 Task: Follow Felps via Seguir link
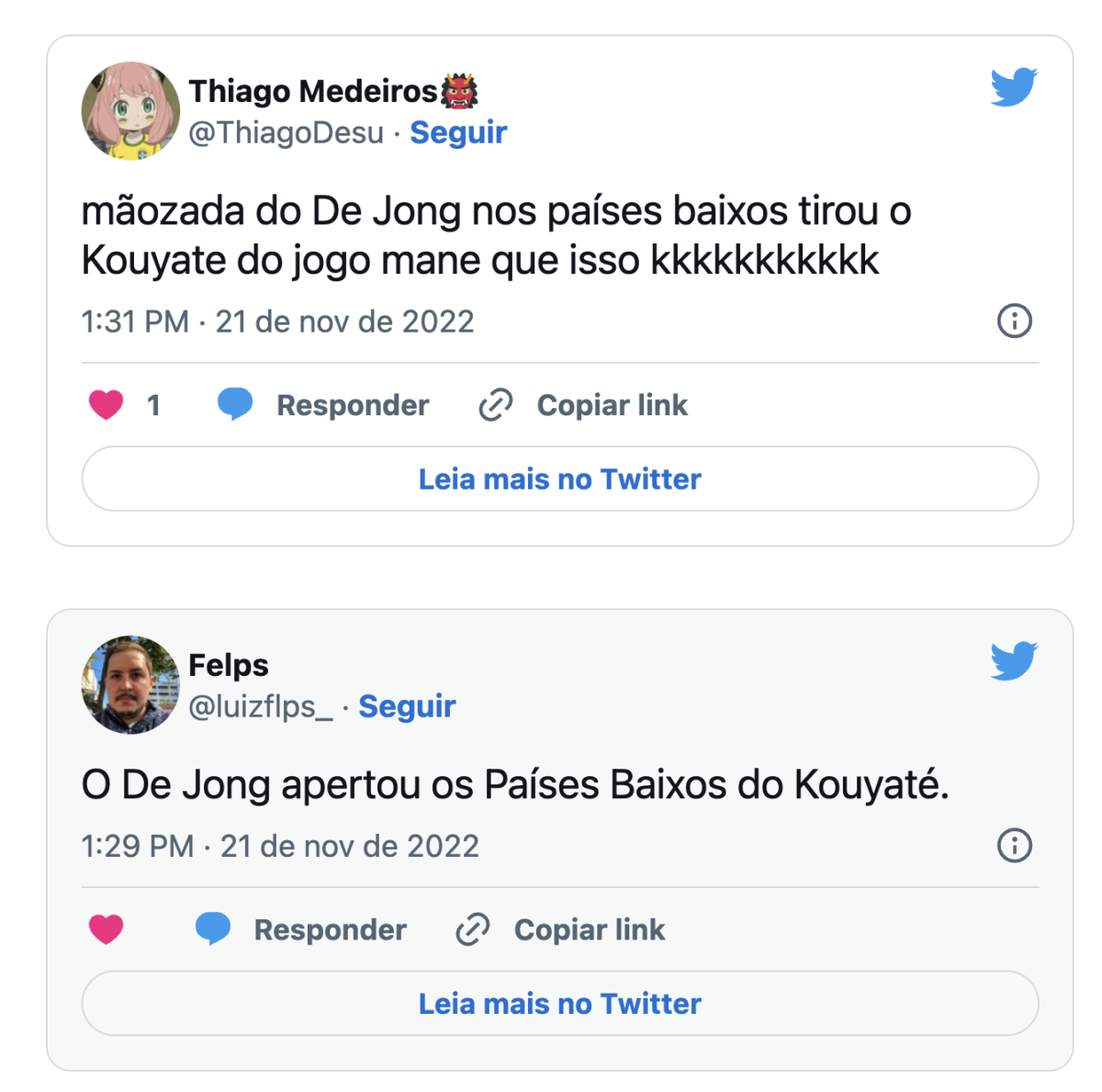coord(407,706)
